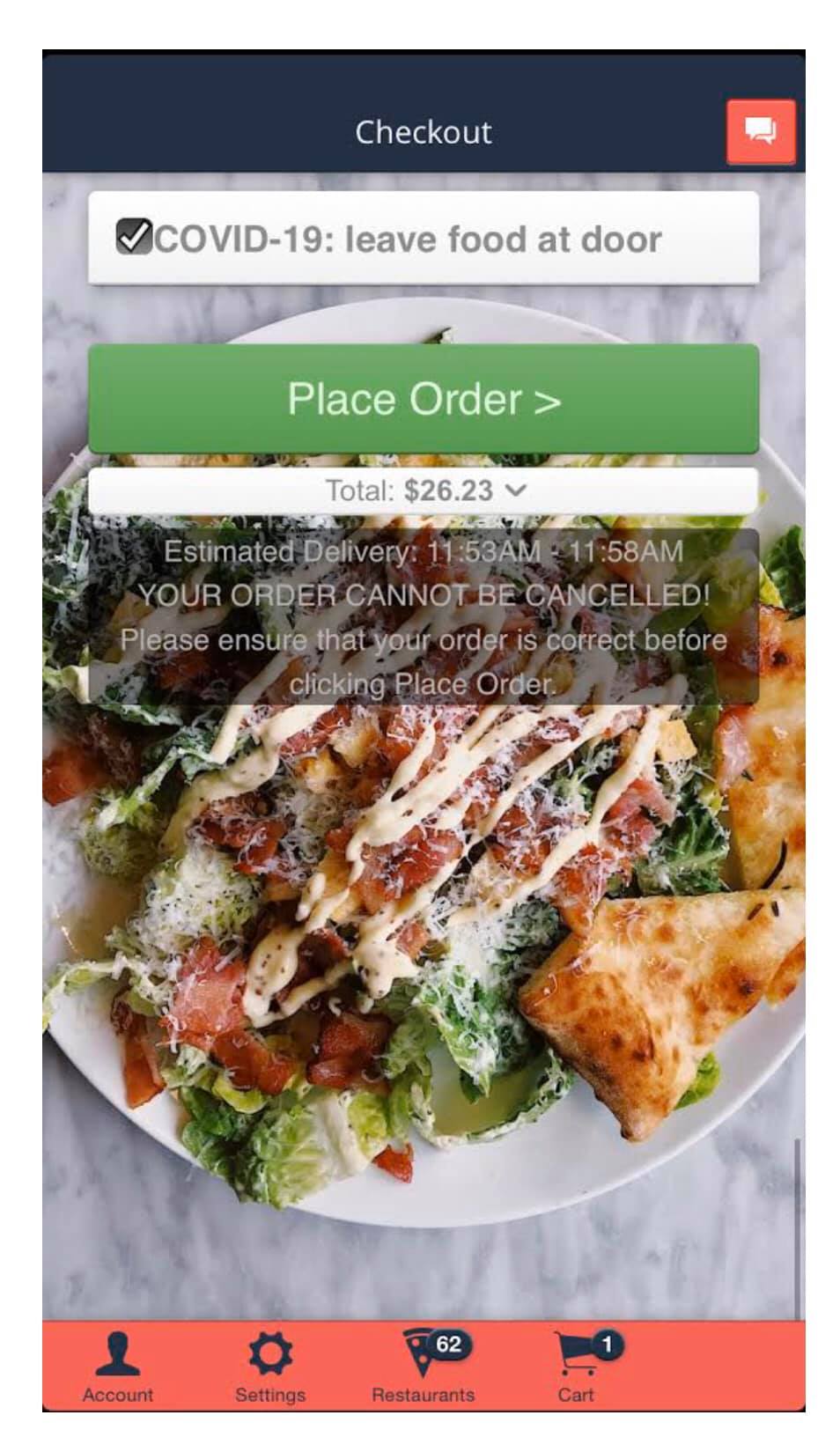Switch to the Restaurants tab
Viewport: 840px width, 1452px height.
pyautogui.click(x=424, y=1366)
